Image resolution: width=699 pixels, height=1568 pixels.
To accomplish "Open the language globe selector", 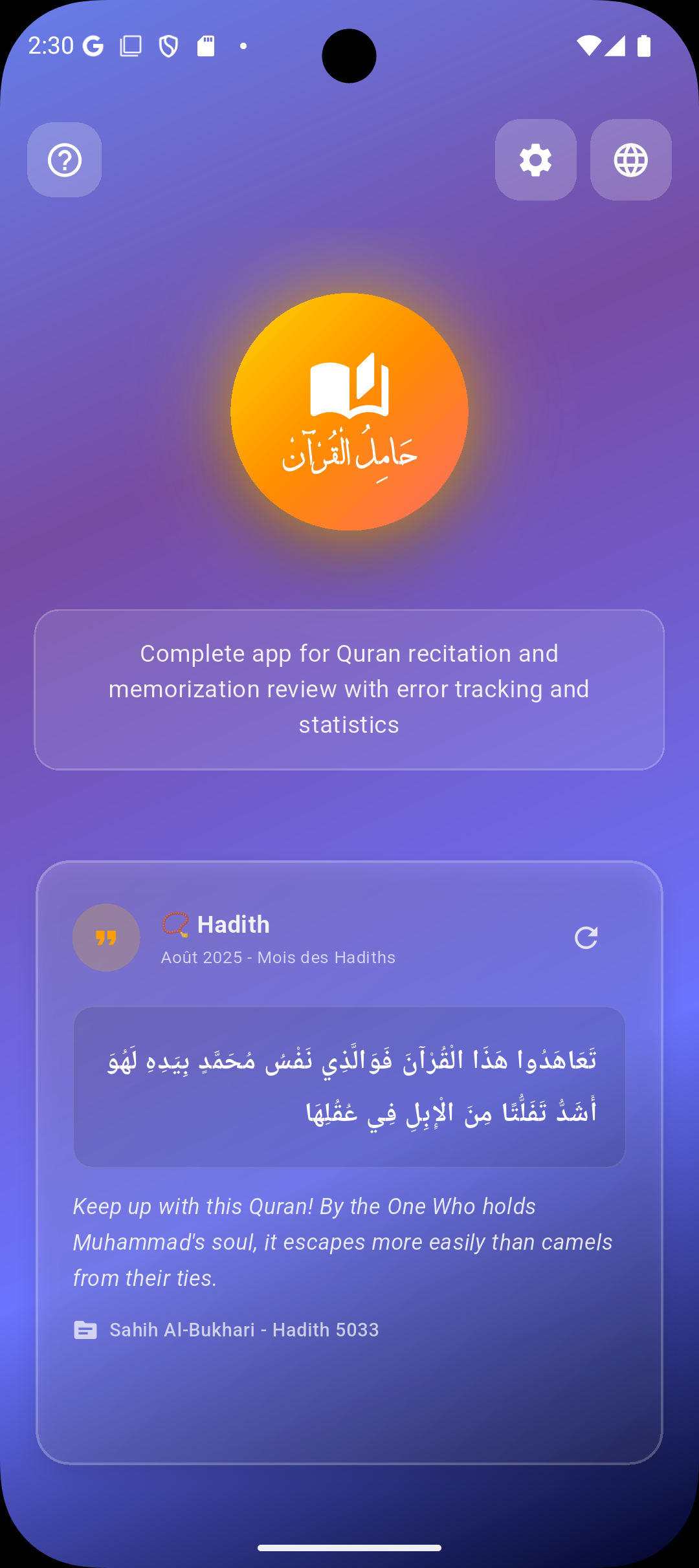I will 630,160.
